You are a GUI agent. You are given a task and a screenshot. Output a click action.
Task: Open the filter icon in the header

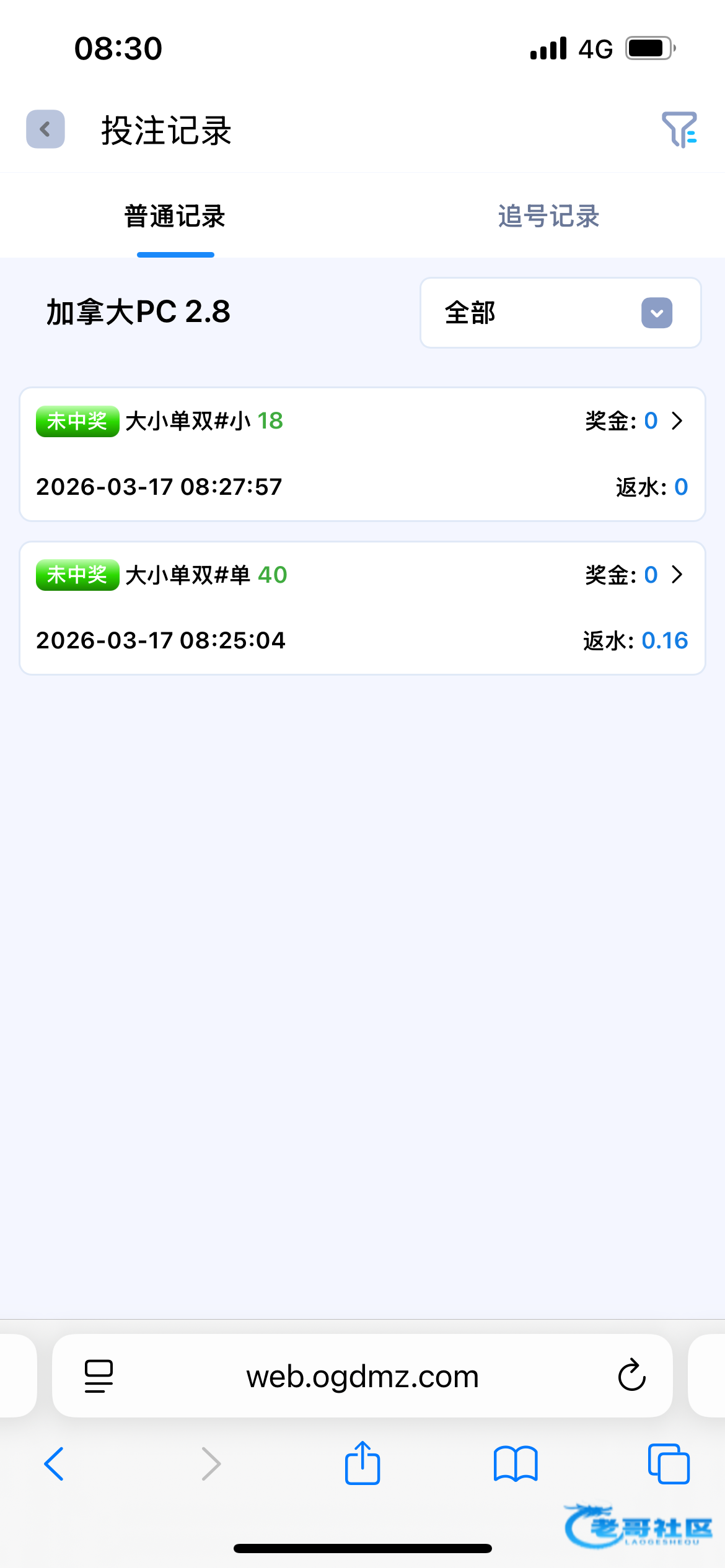[x=679, y=129]
